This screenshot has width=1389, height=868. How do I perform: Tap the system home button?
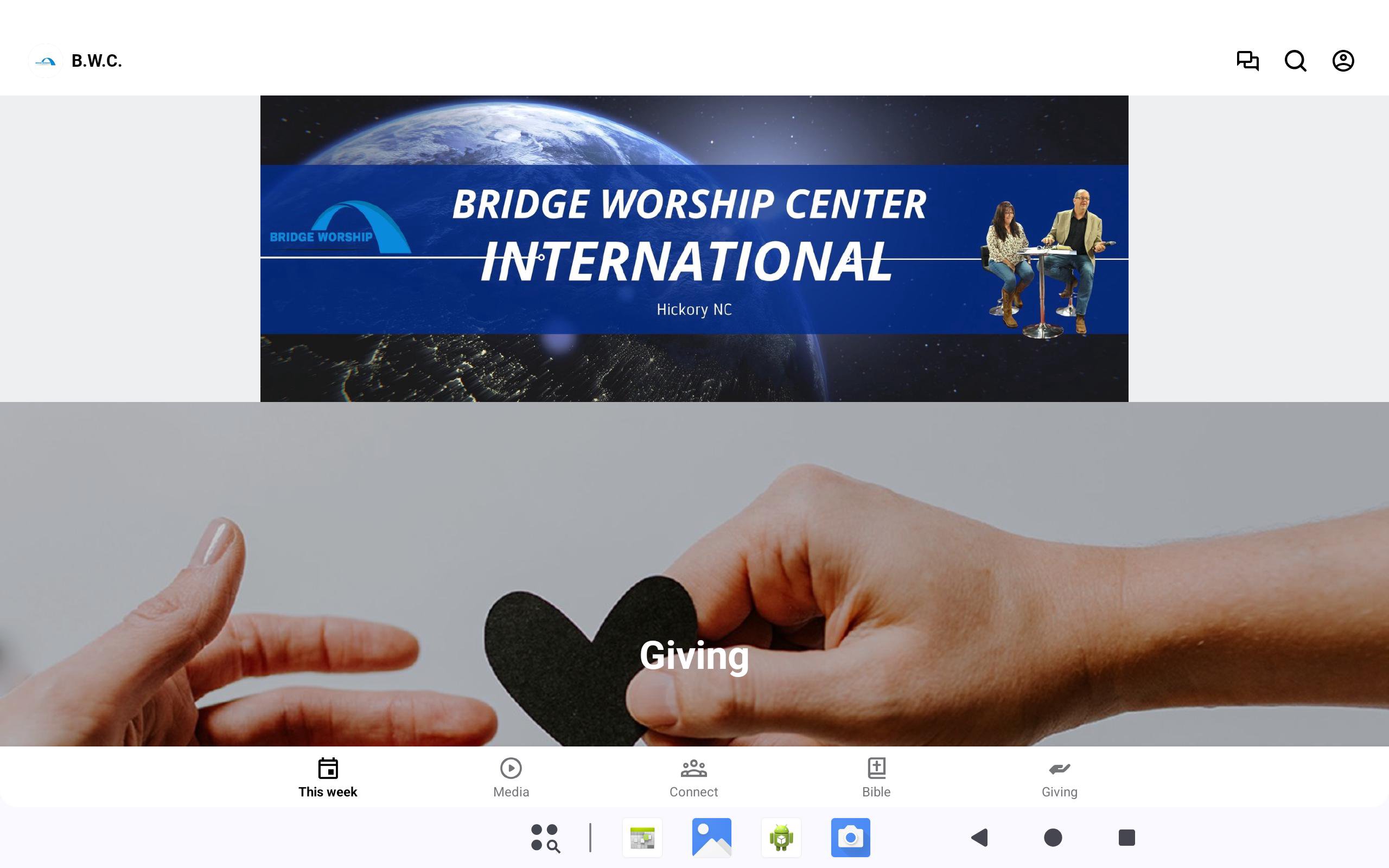[x=1053, y=838]
